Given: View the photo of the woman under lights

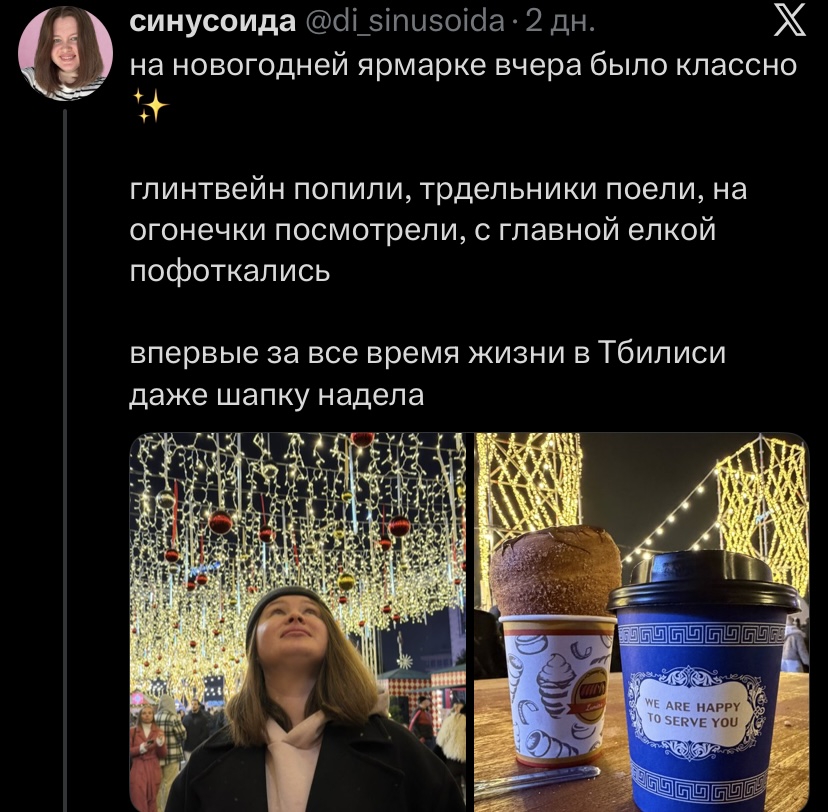Looking at the screenshot, I should (x=298, y=621).
